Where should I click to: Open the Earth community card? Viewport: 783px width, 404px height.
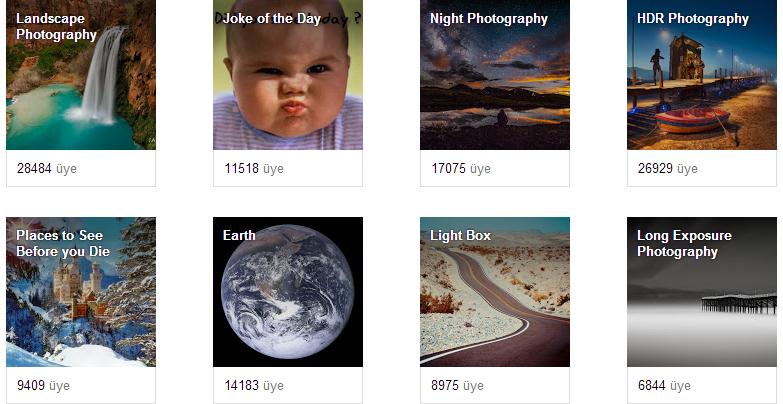tap(288, 292)
